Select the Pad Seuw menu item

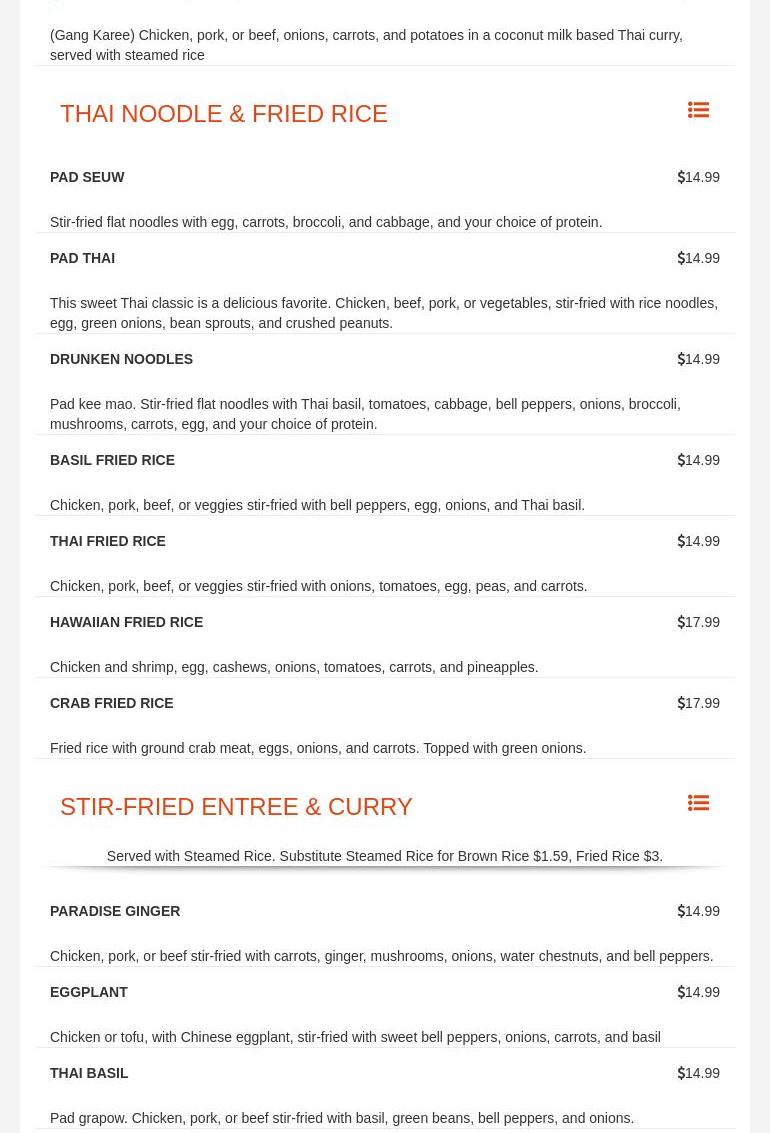(x=87, y=177)
